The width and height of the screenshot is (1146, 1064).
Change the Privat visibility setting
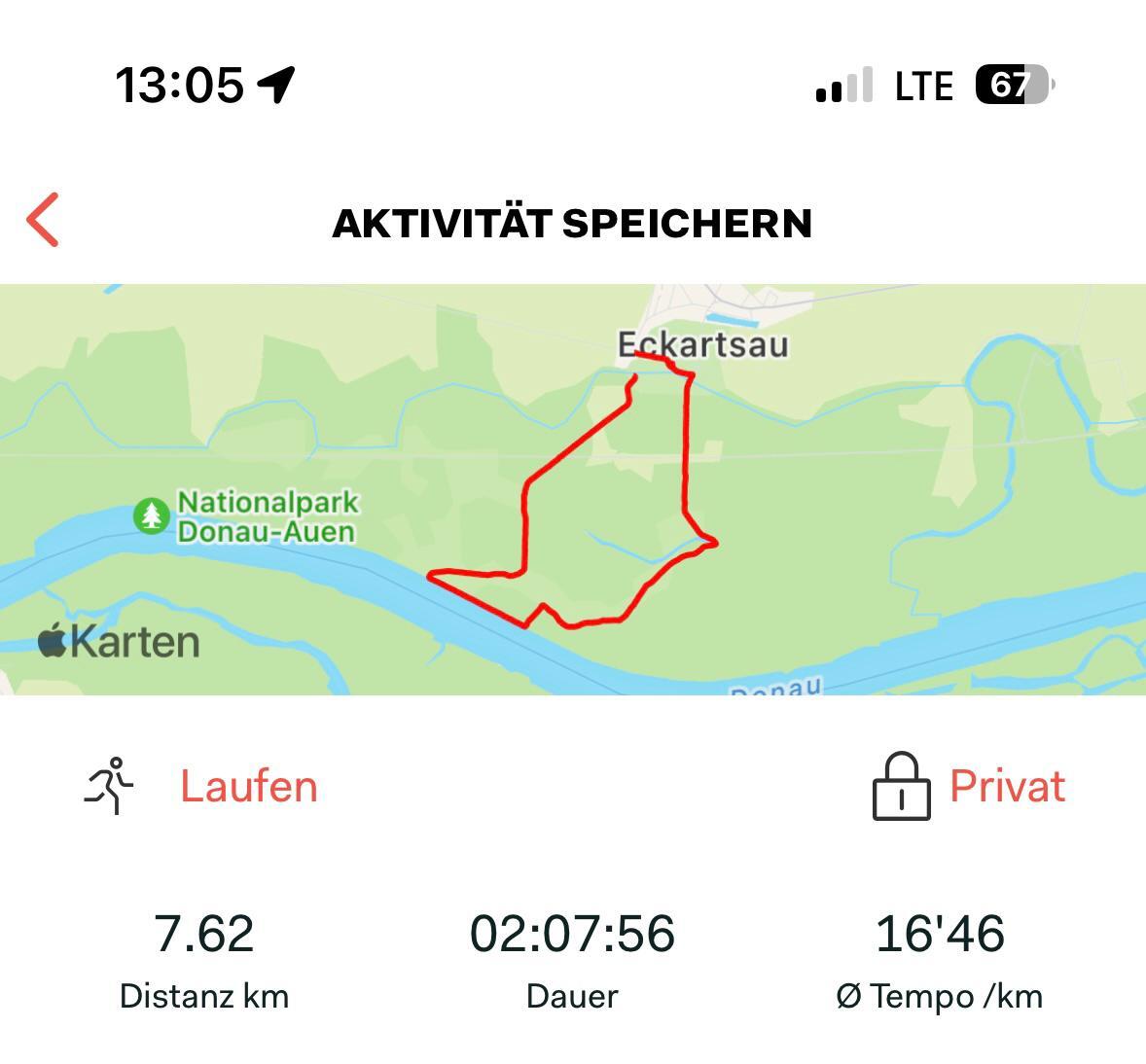pos(1005,786)
